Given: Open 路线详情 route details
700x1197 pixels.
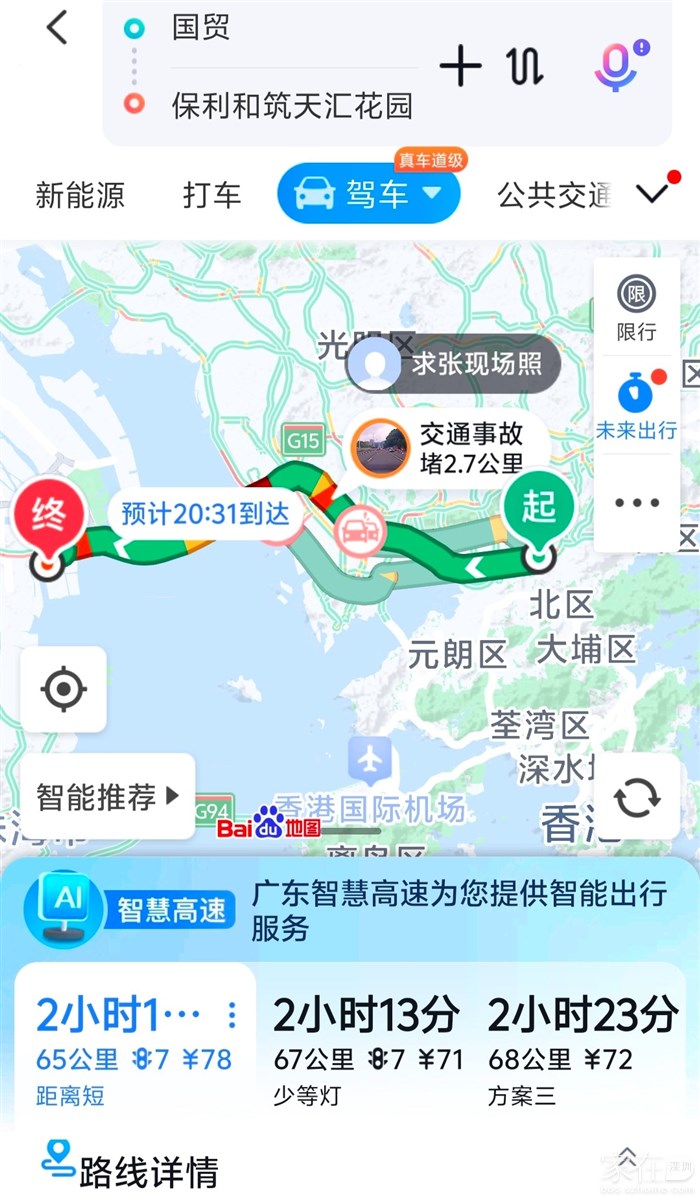Looking at the screenshot, I should coord(130,1170).
